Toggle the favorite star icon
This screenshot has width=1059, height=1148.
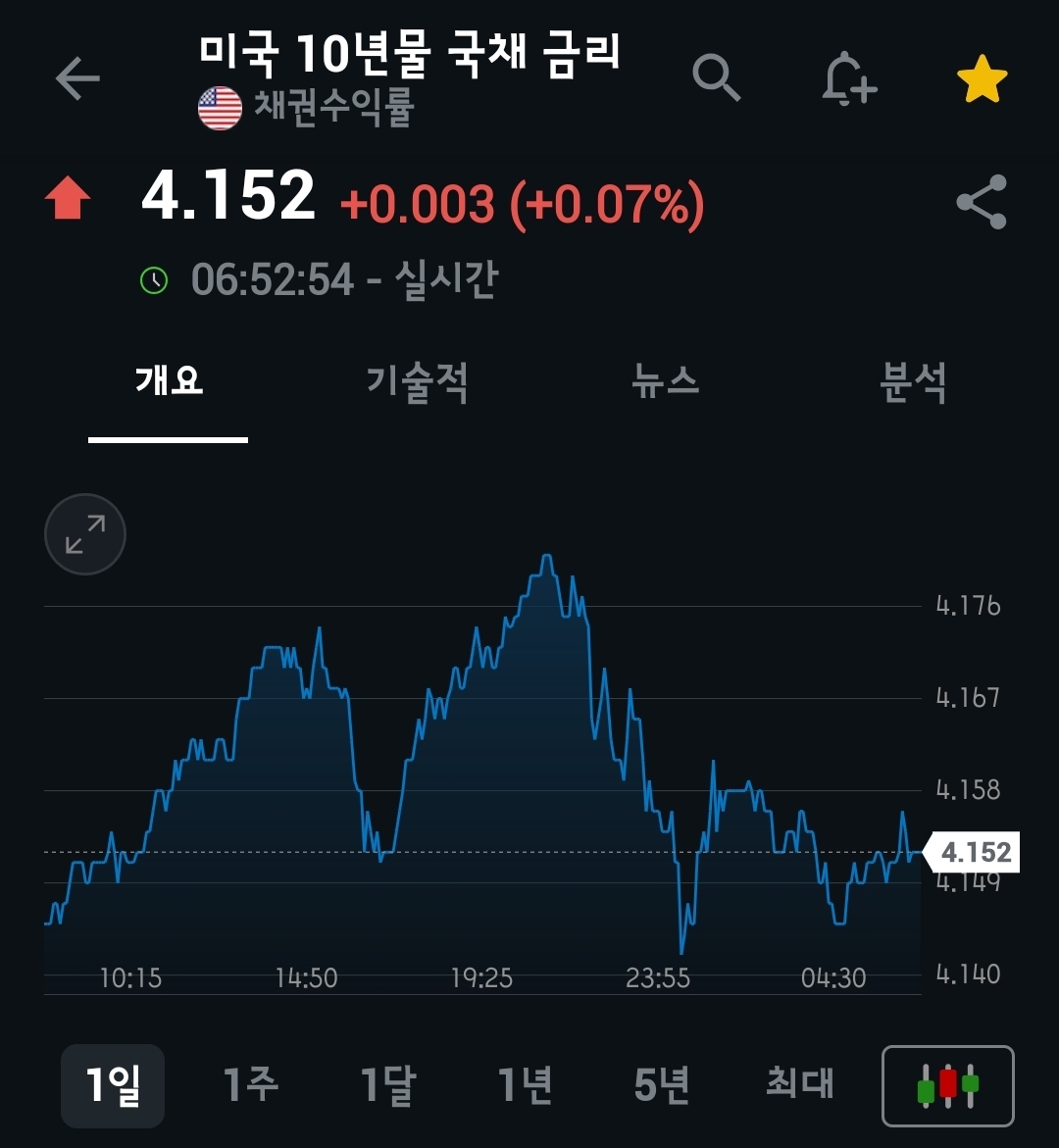coord(982,80)
